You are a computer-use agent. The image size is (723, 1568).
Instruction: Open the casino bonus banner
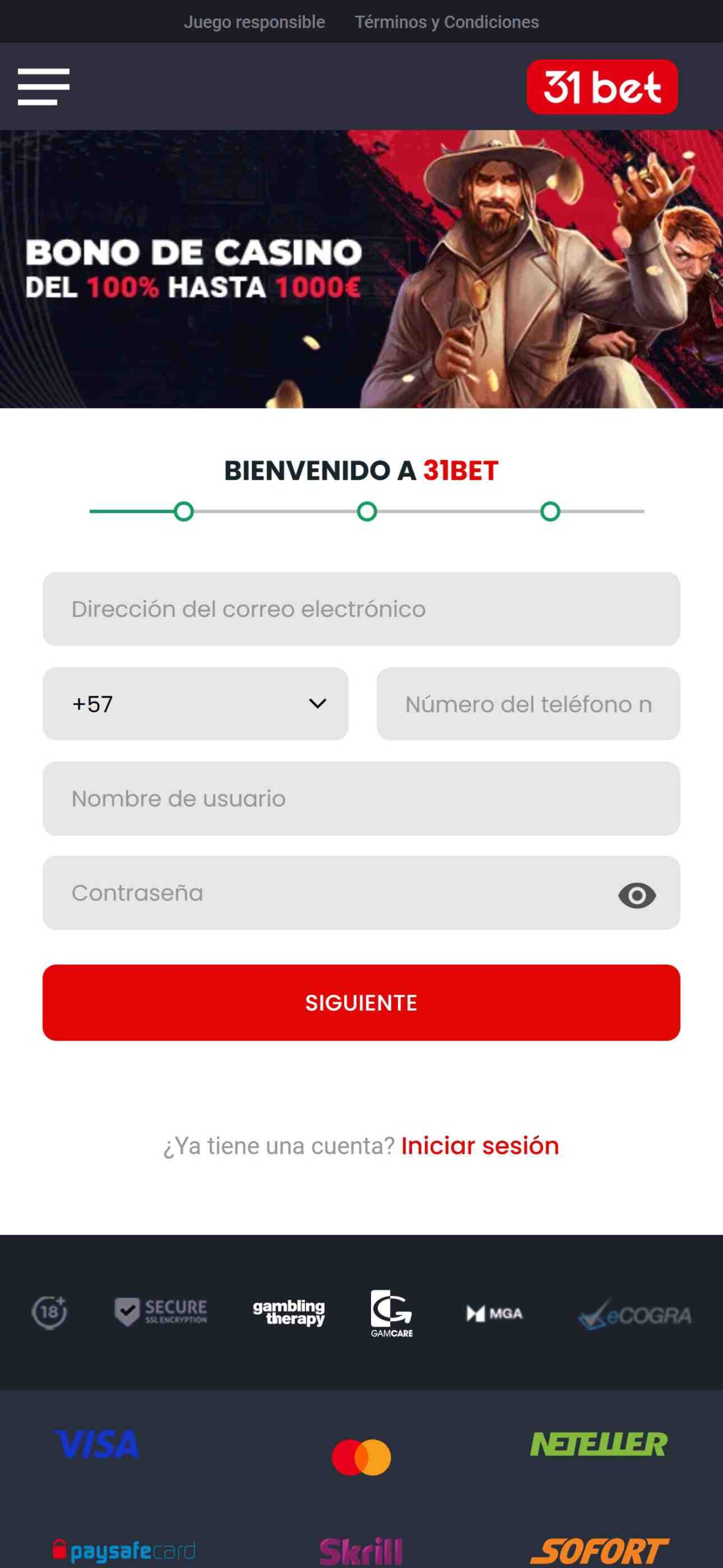coord(361,269)
